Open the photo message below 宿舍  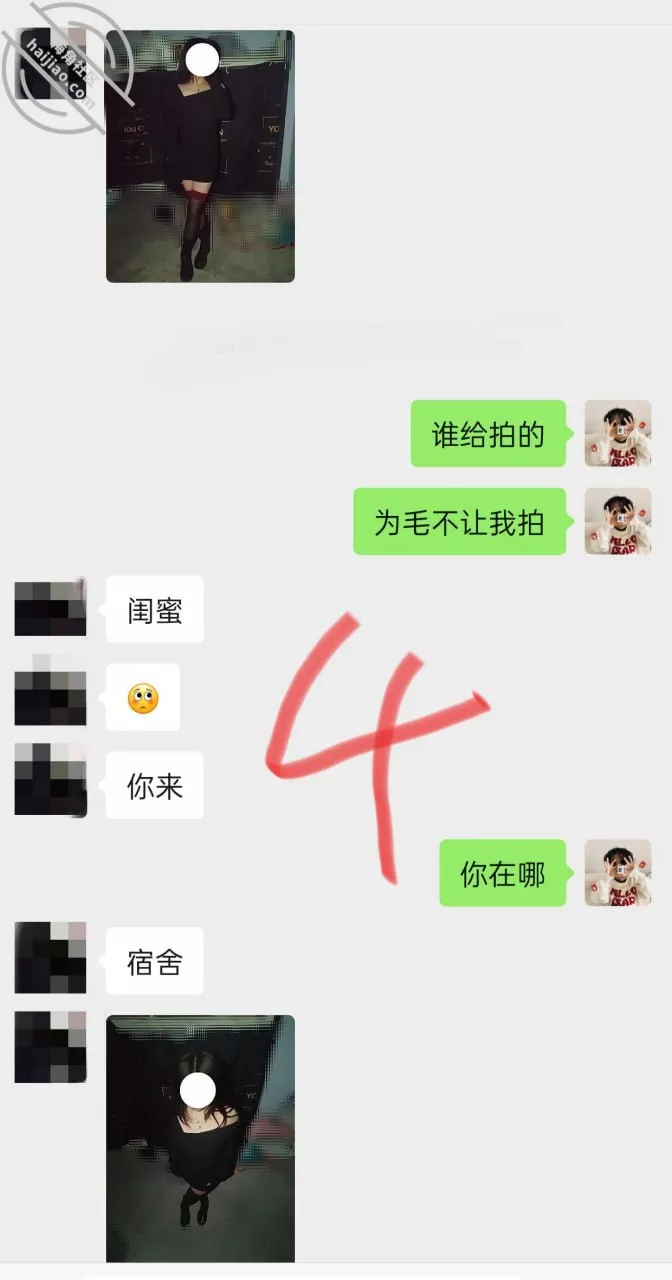tap(200, 1138)
